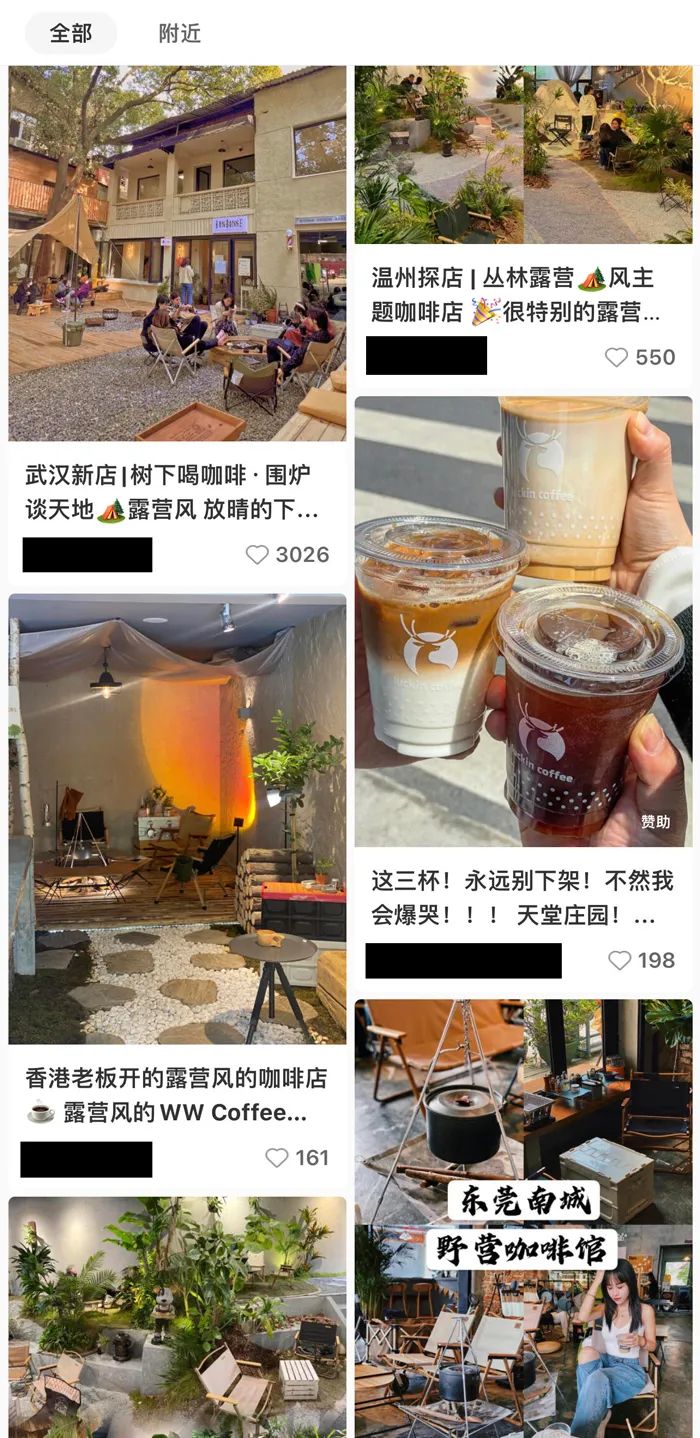Like the 这三杯 post with 198 likes

pos(620,960)
